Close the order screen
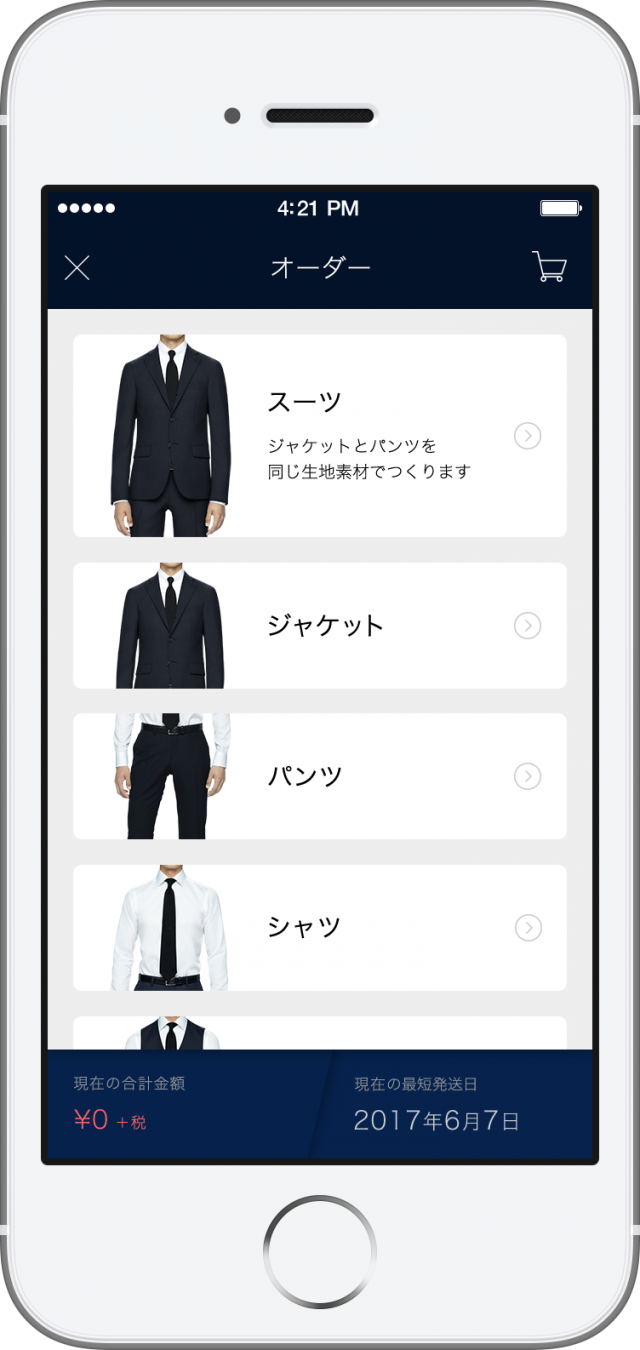This screenshot has height=1350, width=640. 77,268
